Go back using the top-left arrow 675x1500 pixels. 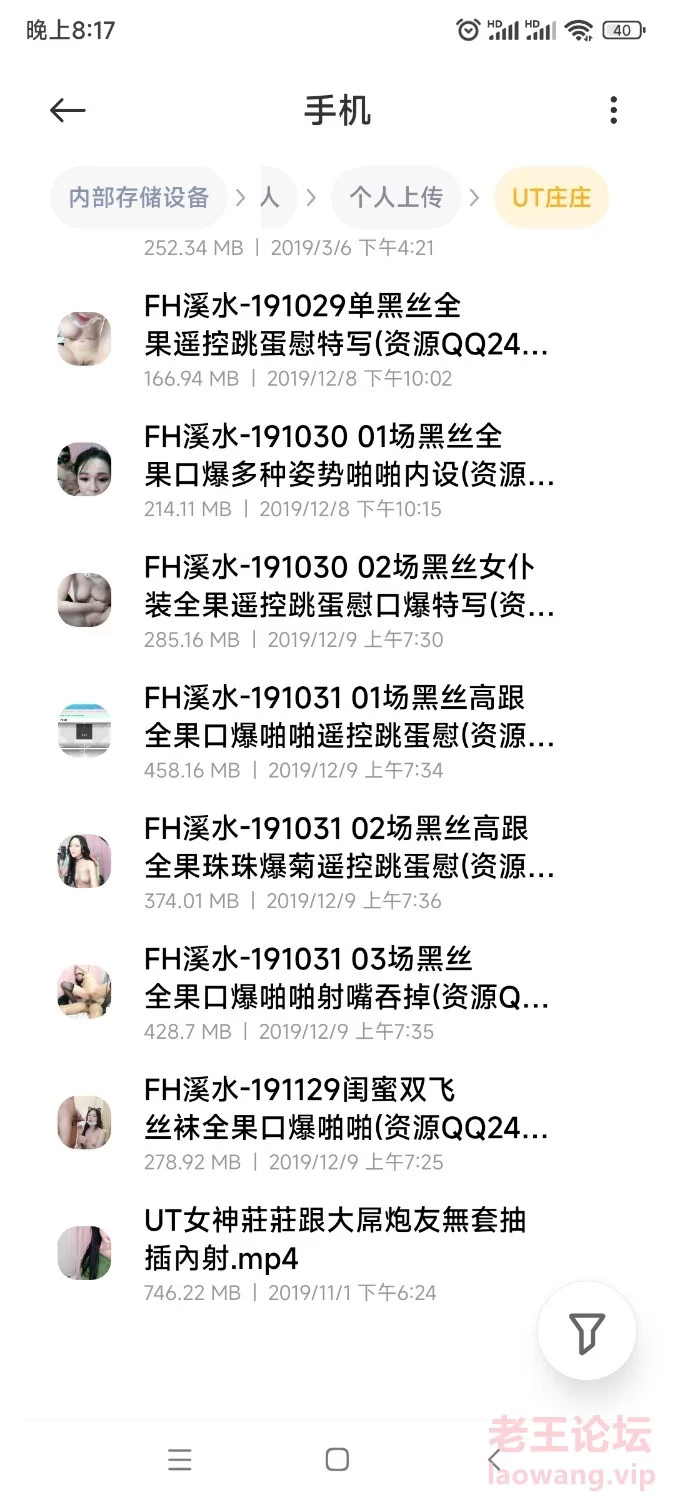68,110
